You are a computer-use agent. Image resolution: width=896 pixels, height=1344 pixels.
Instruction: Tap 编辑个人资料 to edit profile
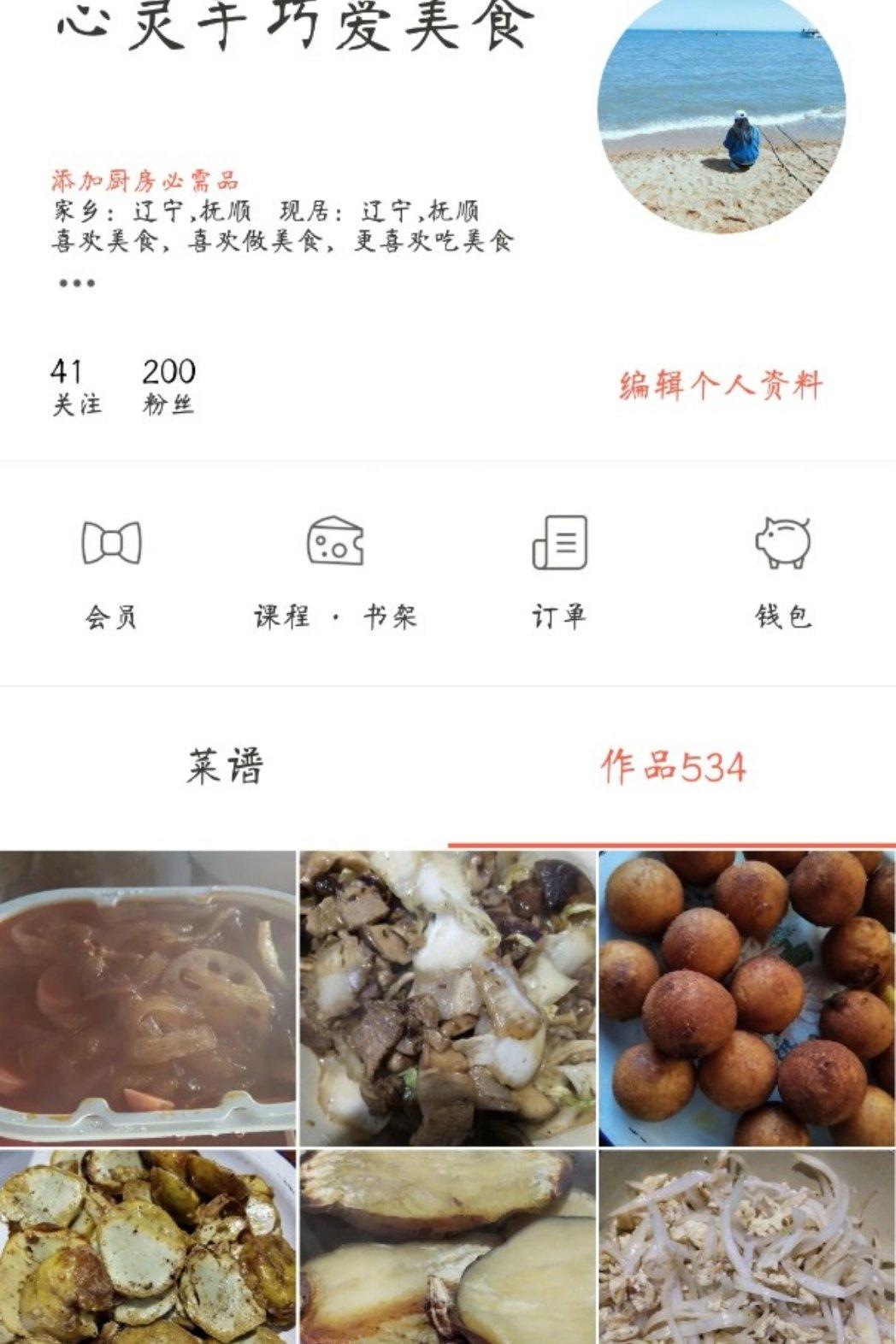coord(721,386)
